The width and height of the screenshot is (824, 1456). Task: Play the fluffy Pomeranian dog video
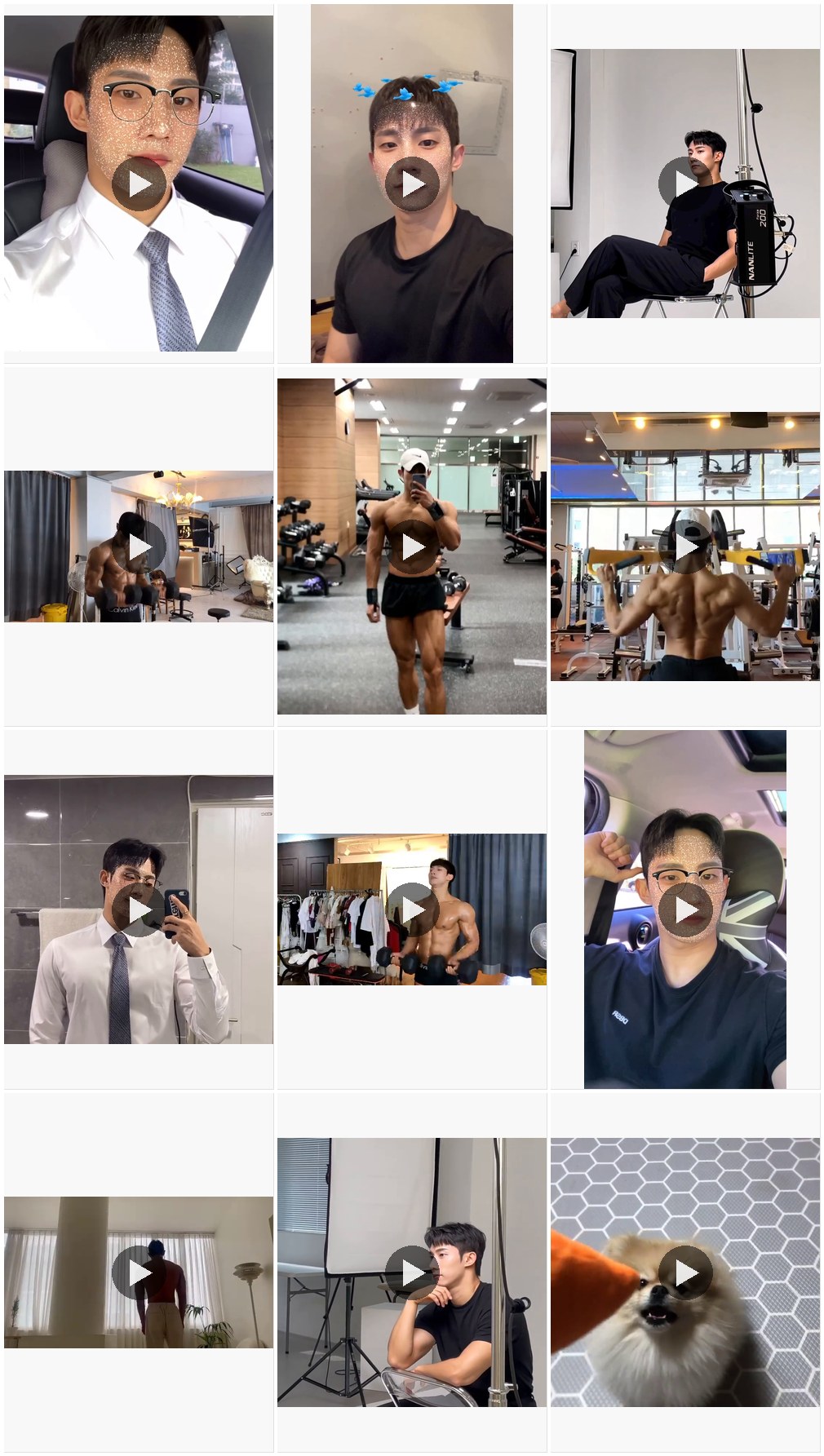click(x=685, y=1272)
